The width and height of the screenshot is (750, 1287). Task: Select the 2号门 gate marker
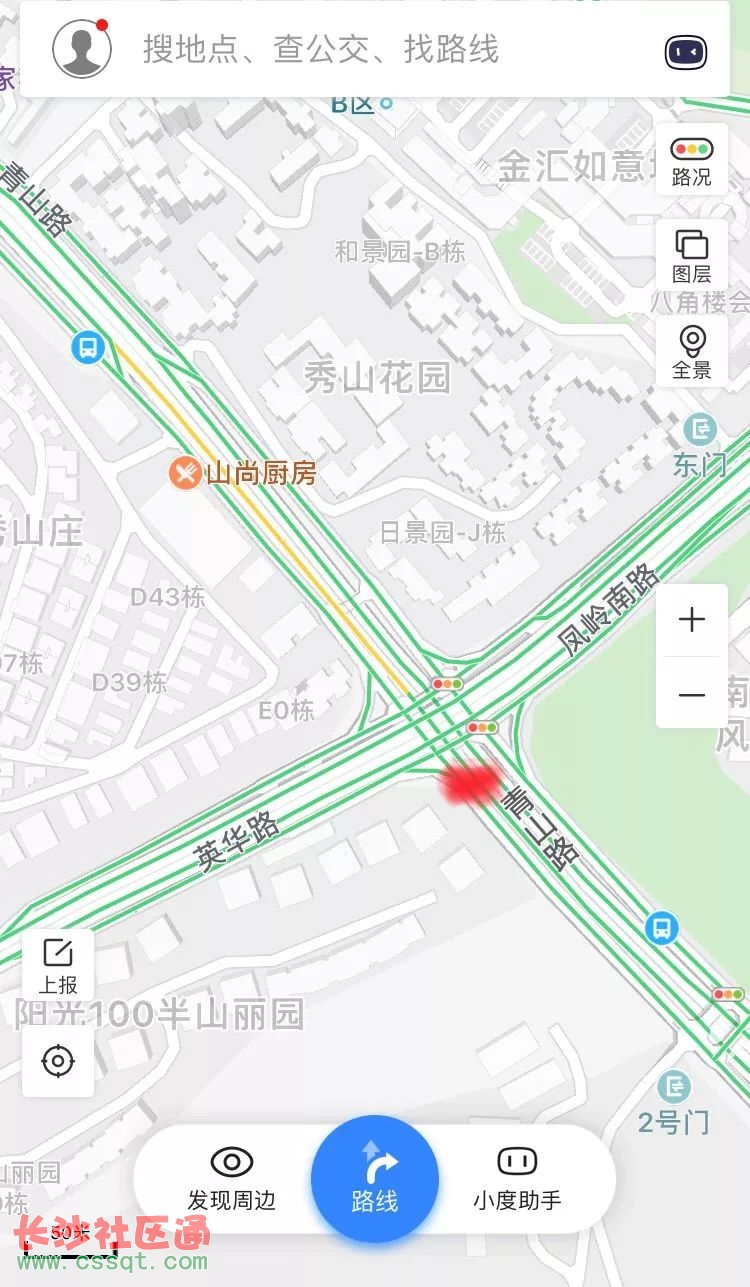675,1103
